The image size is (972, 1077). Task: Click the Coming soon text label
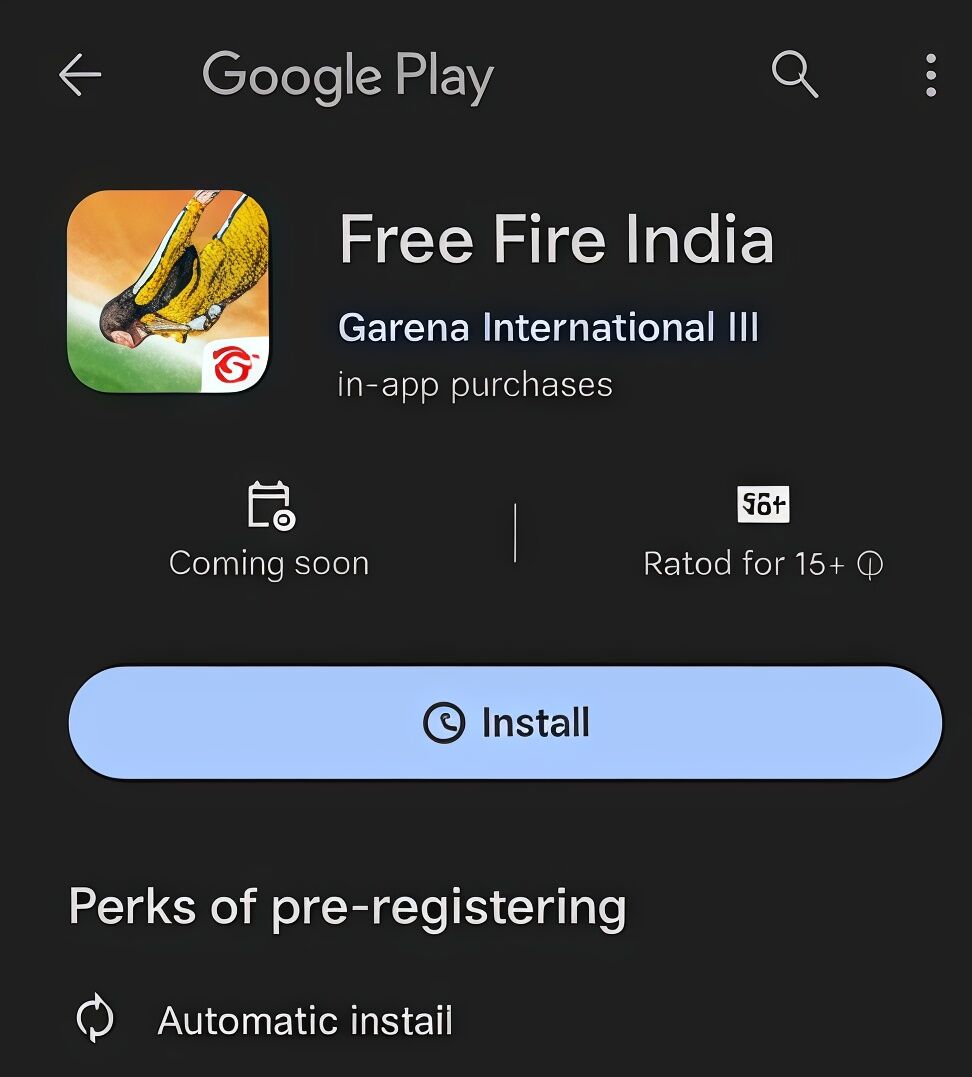point(269,562)
